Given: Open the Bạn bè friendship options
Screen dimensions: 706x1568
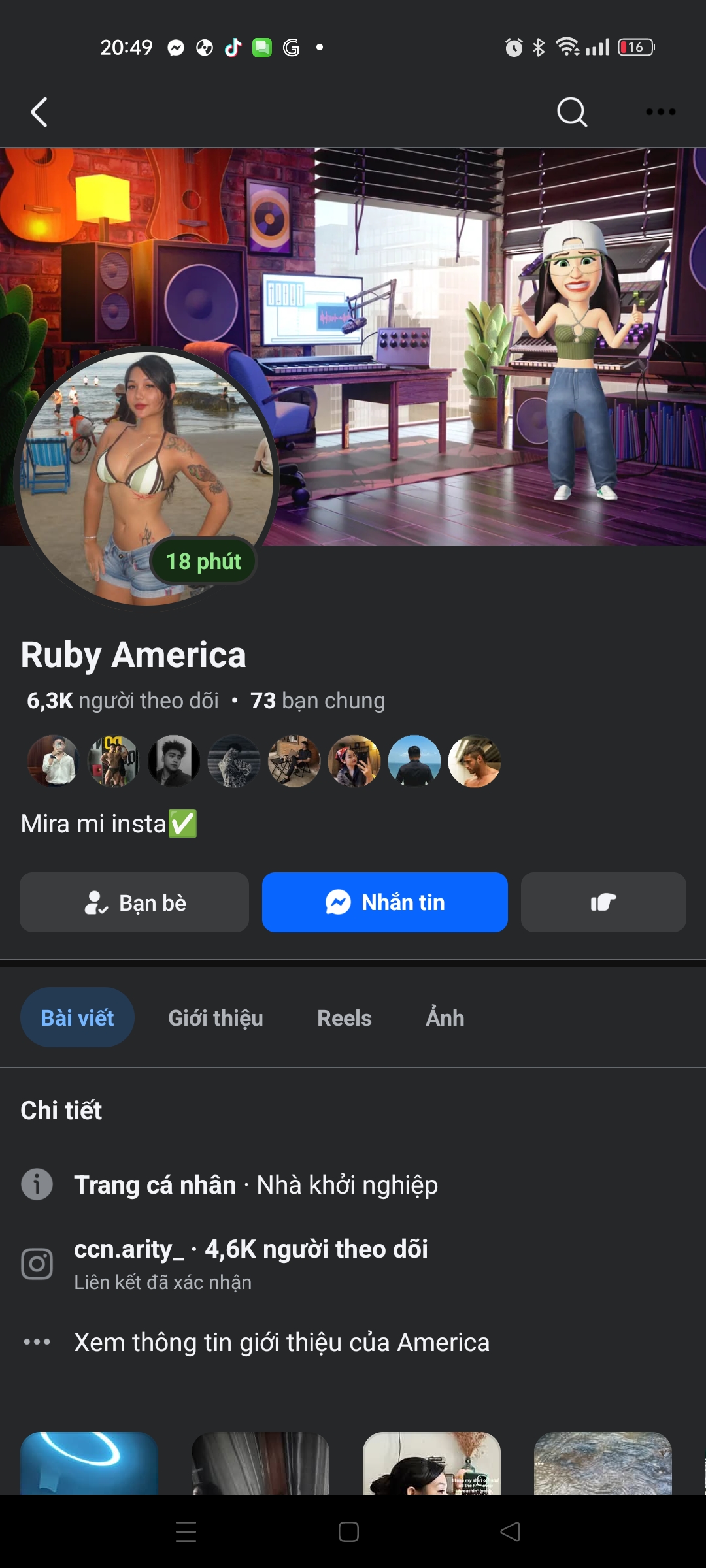Looking at the screenshot, I should pos(134,902).
